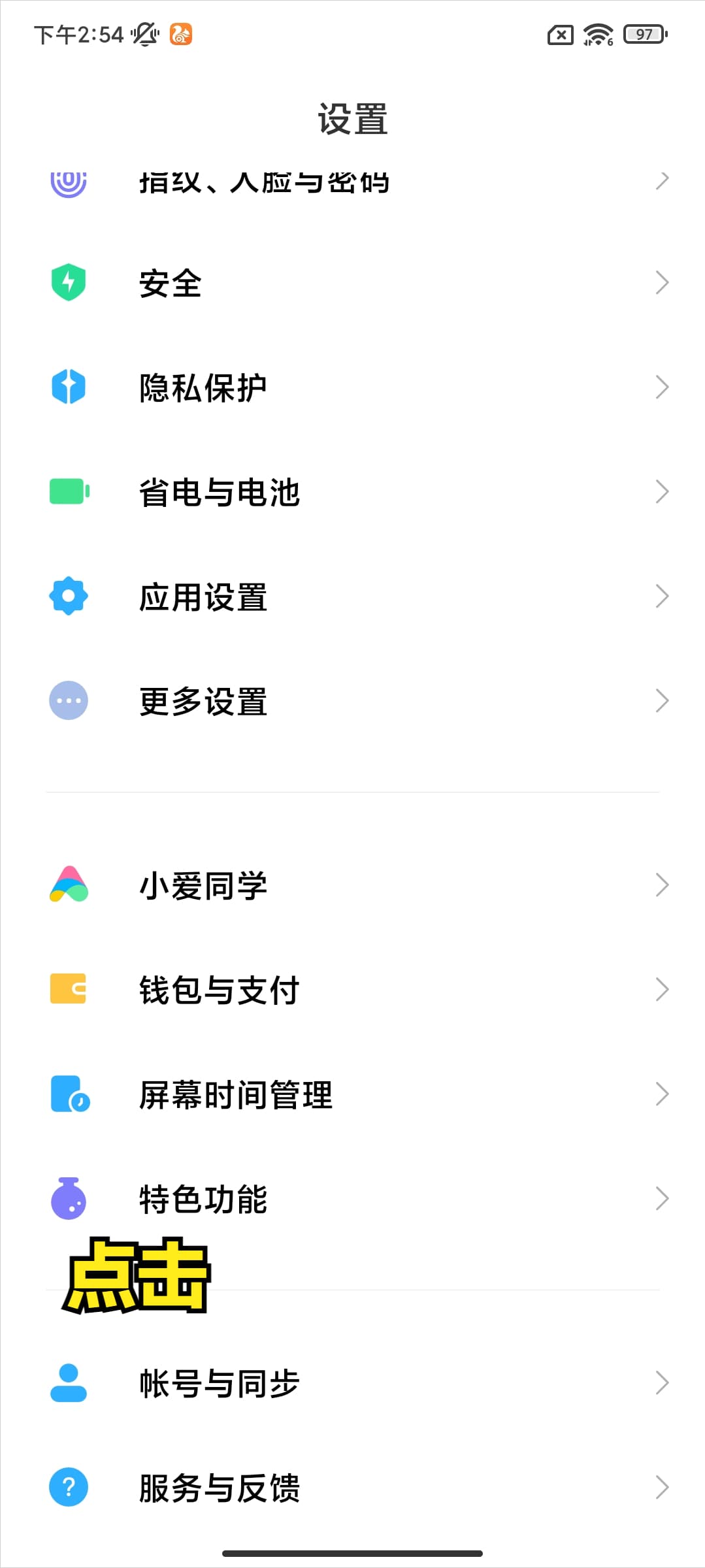Open the Screen Time Management clock icon
The image size is (705, 1568).
click(x=67, y=1094)
